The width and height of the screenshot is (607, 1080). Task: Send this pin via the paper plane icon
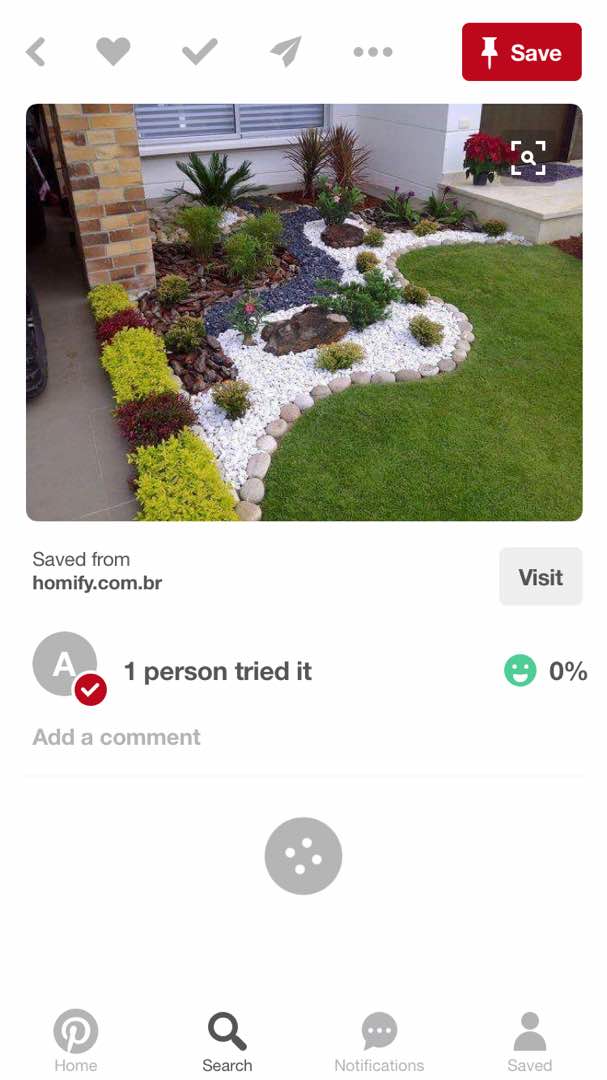coord(286,52)
